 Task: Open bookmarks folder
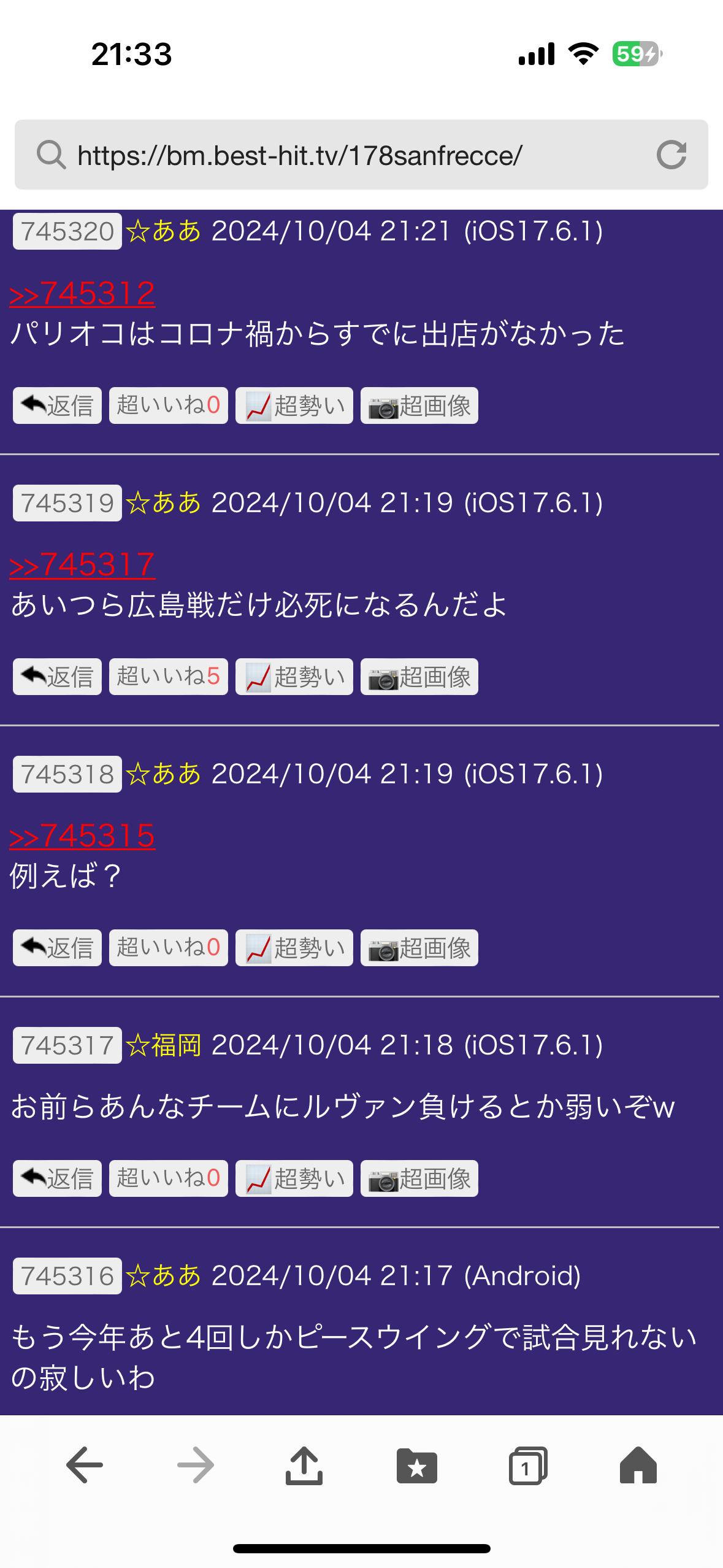click(416, 1465)
